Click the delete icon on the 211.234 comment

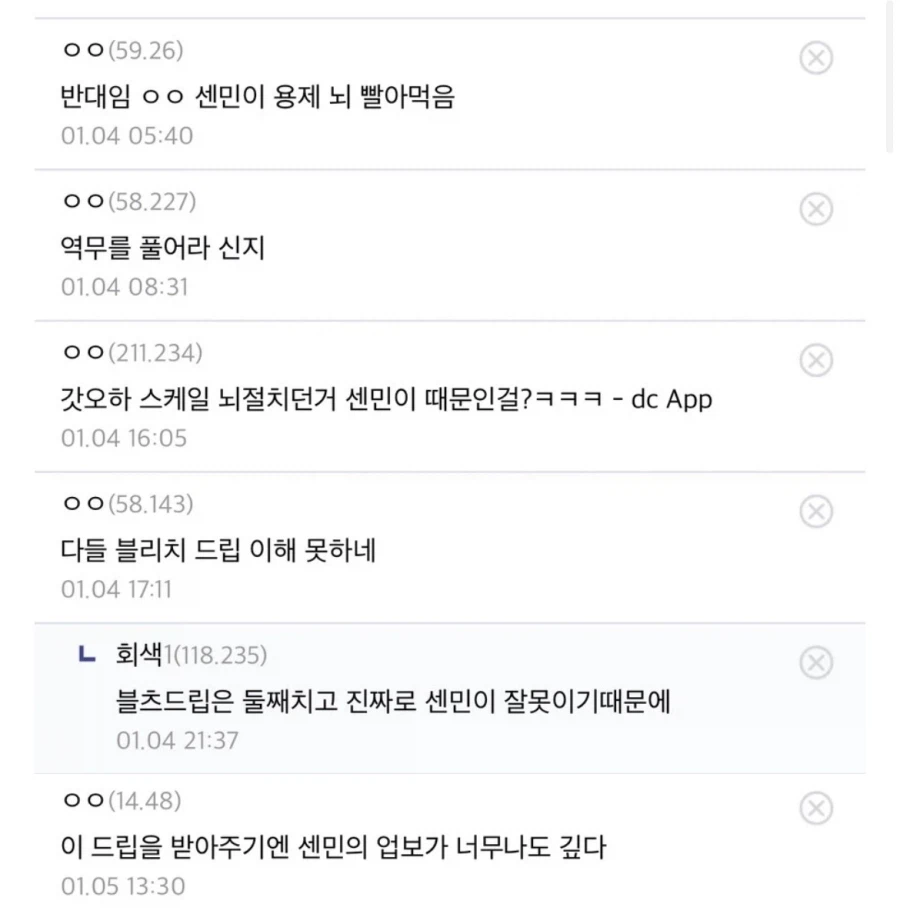click(x=816, y=360)
